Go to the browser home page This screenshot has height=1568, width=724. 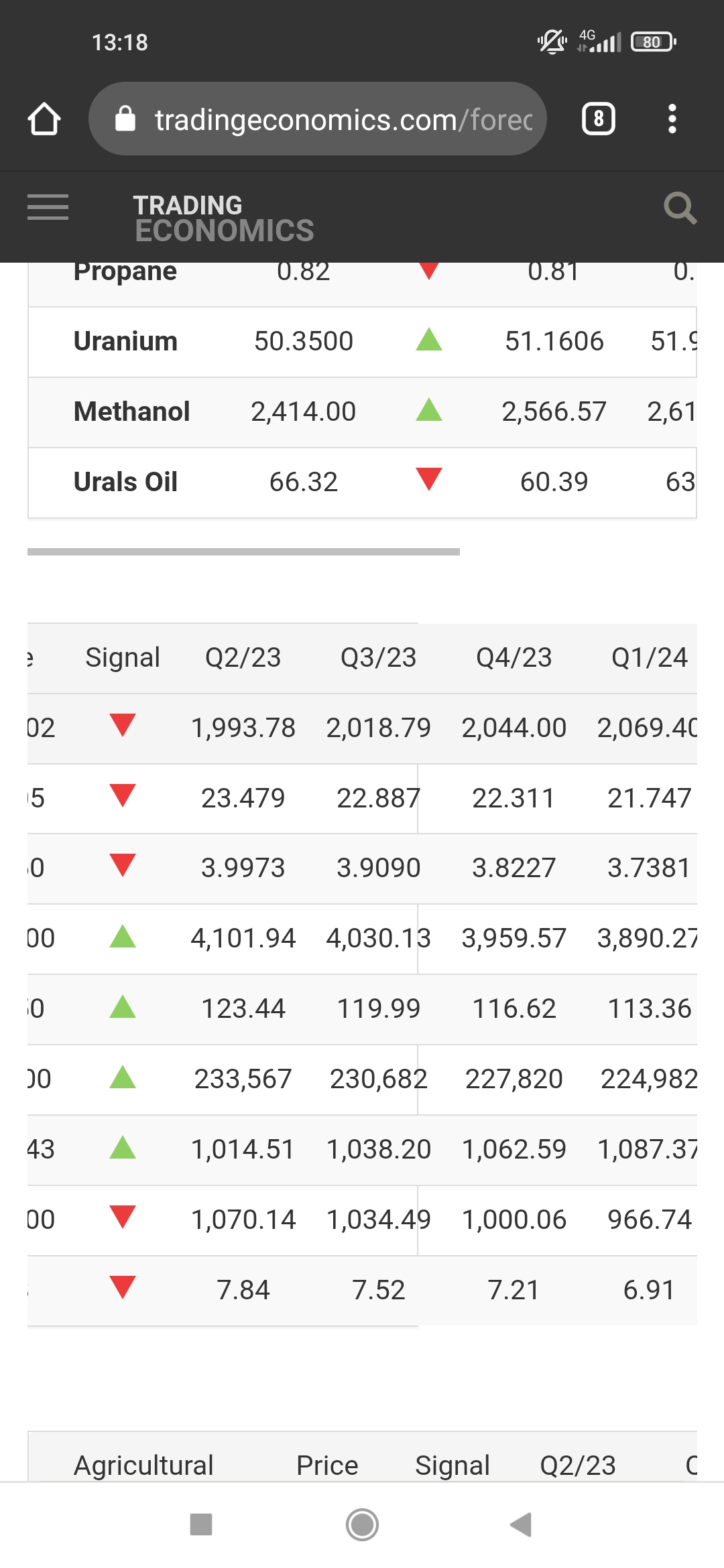44,119
